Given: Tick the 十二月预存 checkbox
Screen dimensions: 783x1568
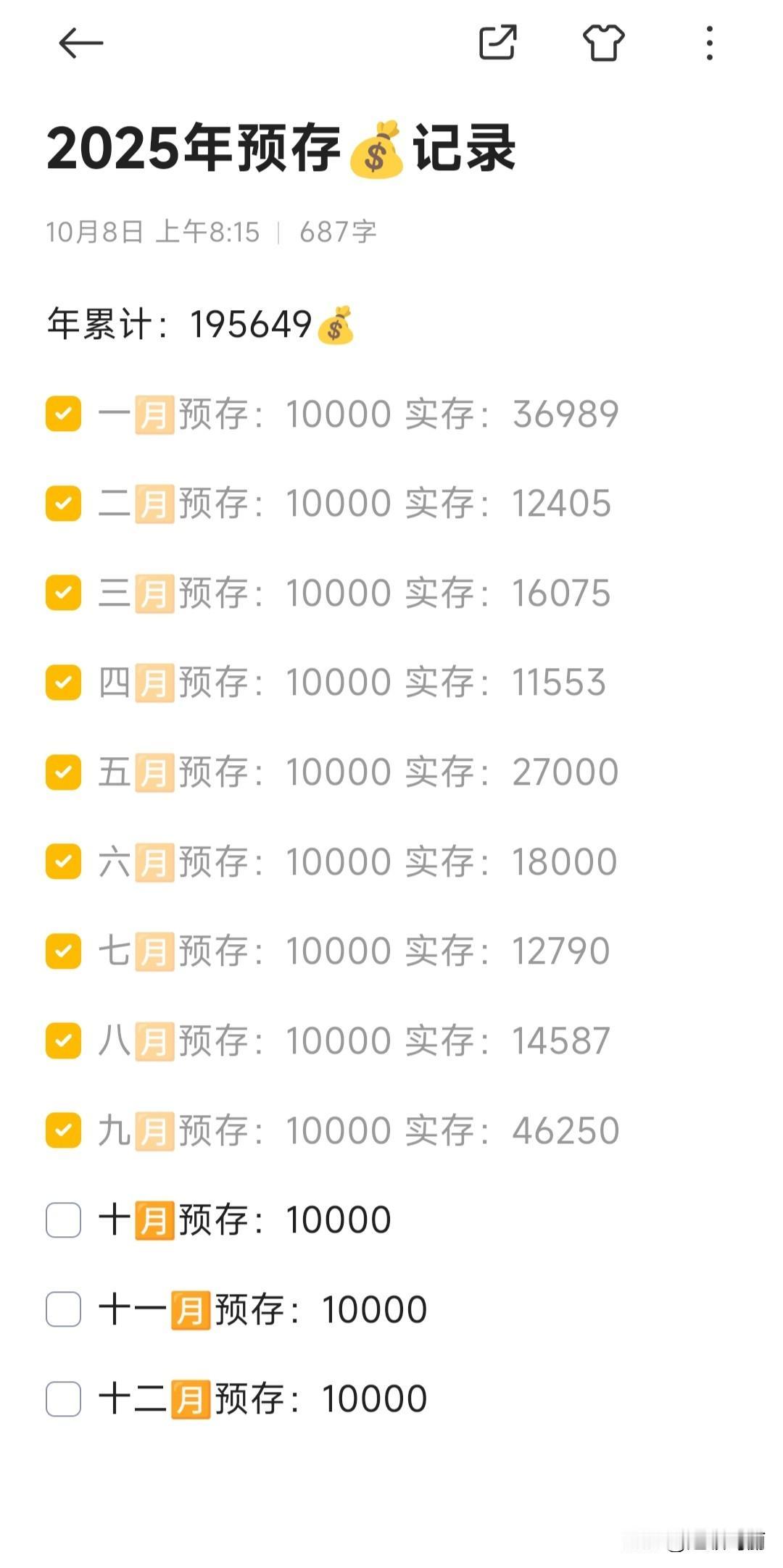Looking at the screenshot, I should pos(64,1398).
